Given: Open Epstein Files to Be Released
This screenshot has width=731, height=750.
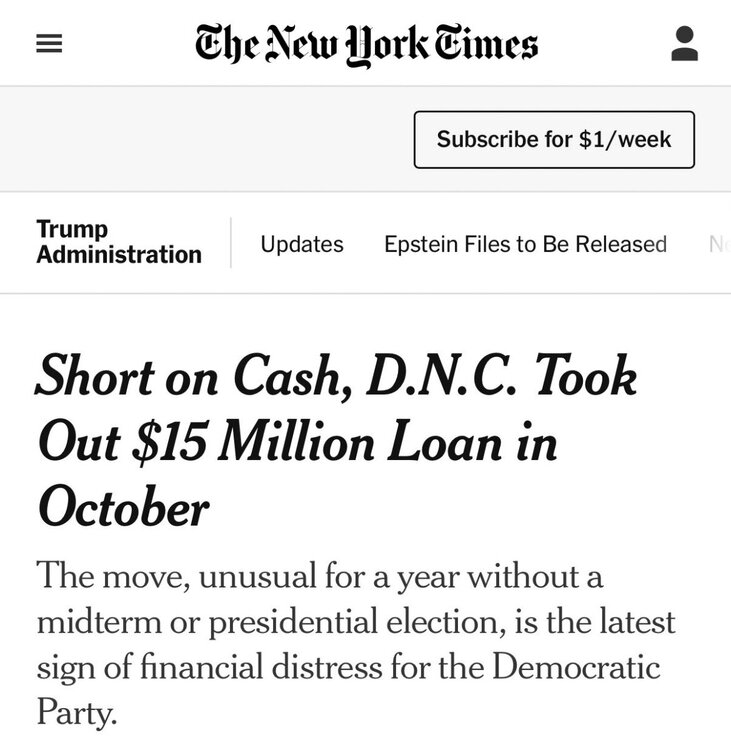Looking at the screenshot, I should tap(525, 244).
